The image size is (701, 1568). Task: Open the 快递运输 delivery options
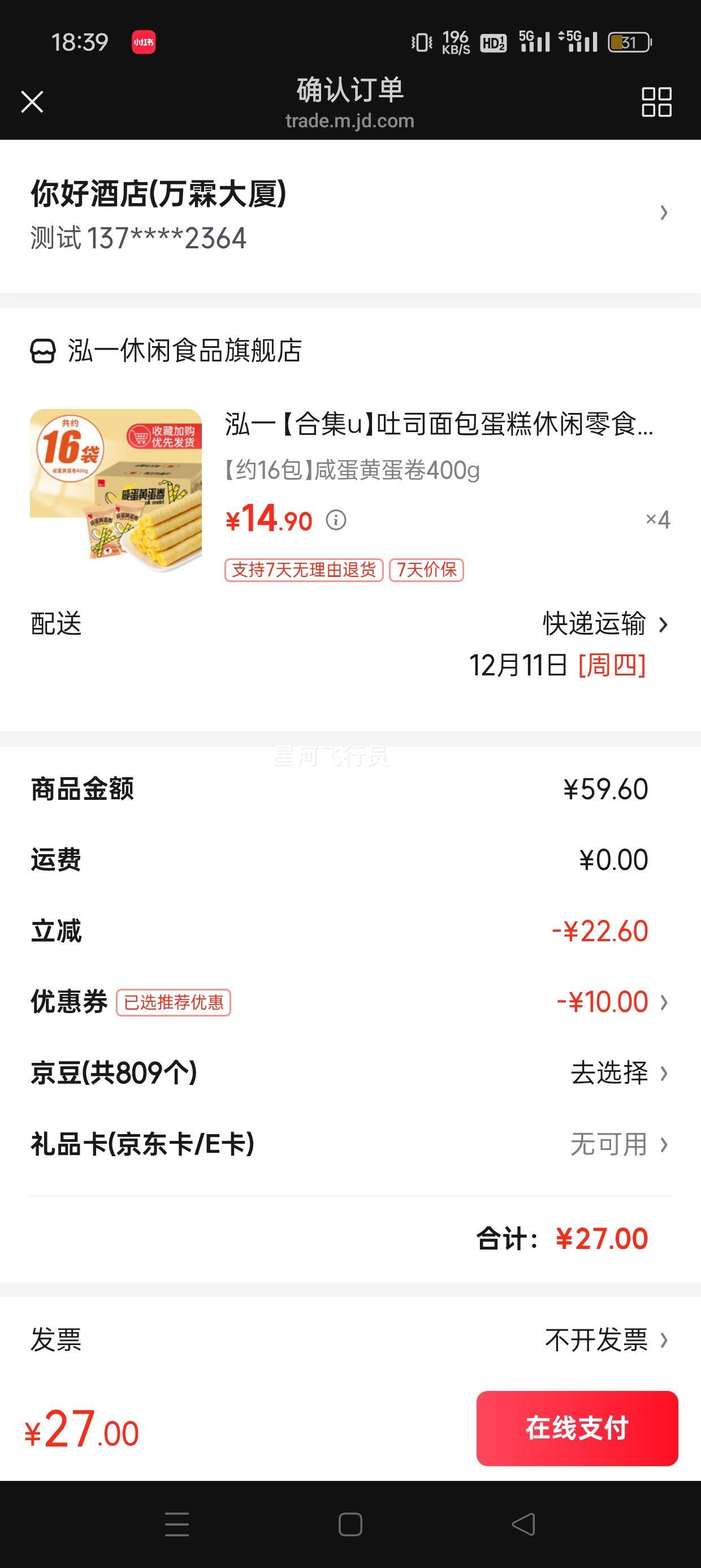593,624
